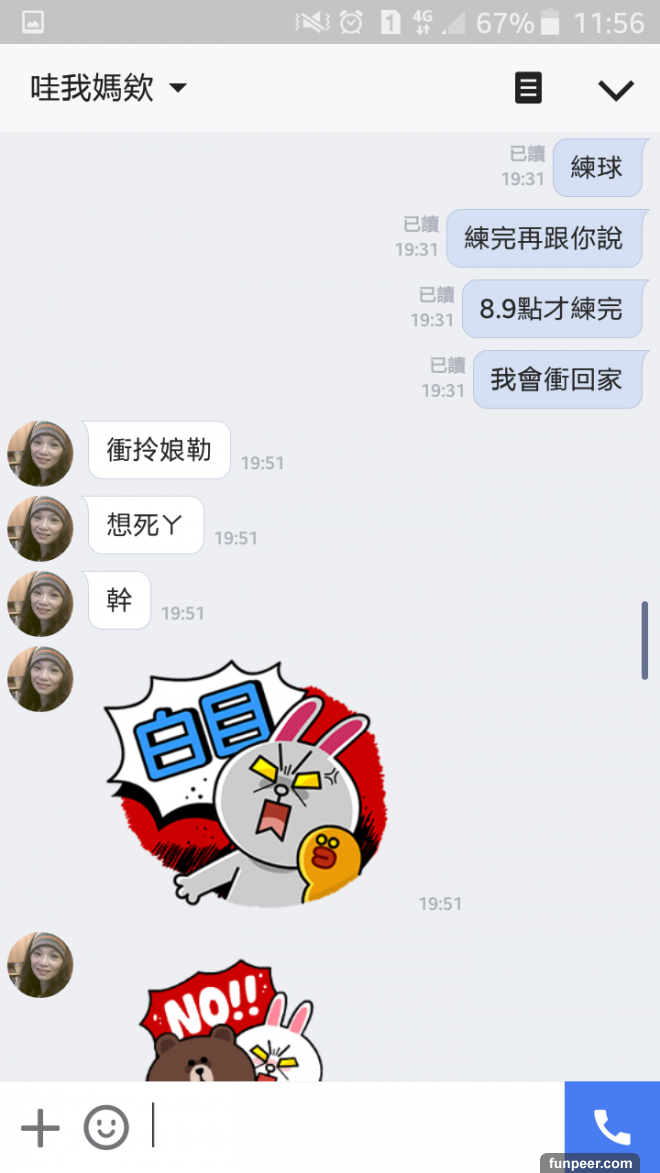660x1173 pixels.
Task: Open the plus attachment menu
Action: pyautogui.click(x=40, y=1128)
